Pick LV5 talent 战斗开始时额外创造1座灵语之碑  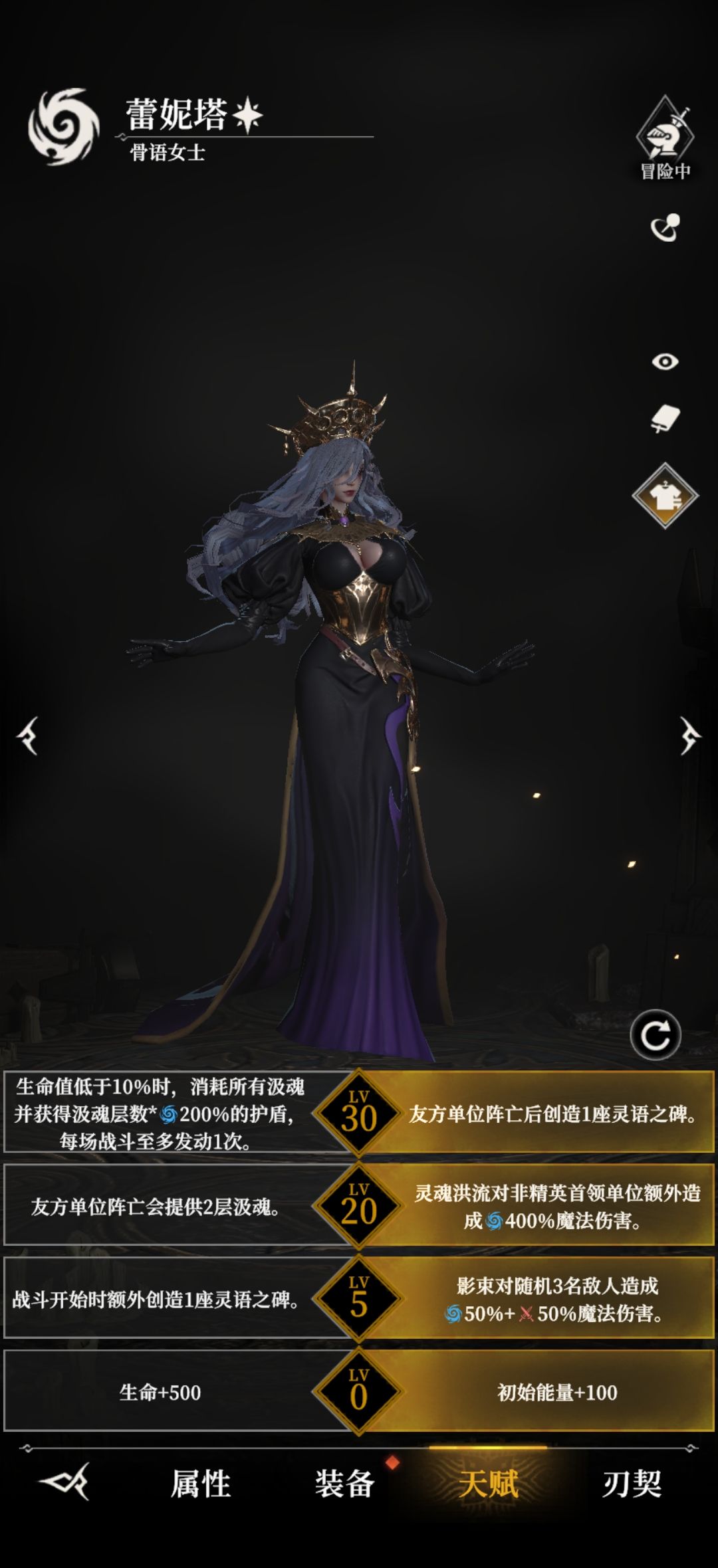click(x=156, y=1300)
